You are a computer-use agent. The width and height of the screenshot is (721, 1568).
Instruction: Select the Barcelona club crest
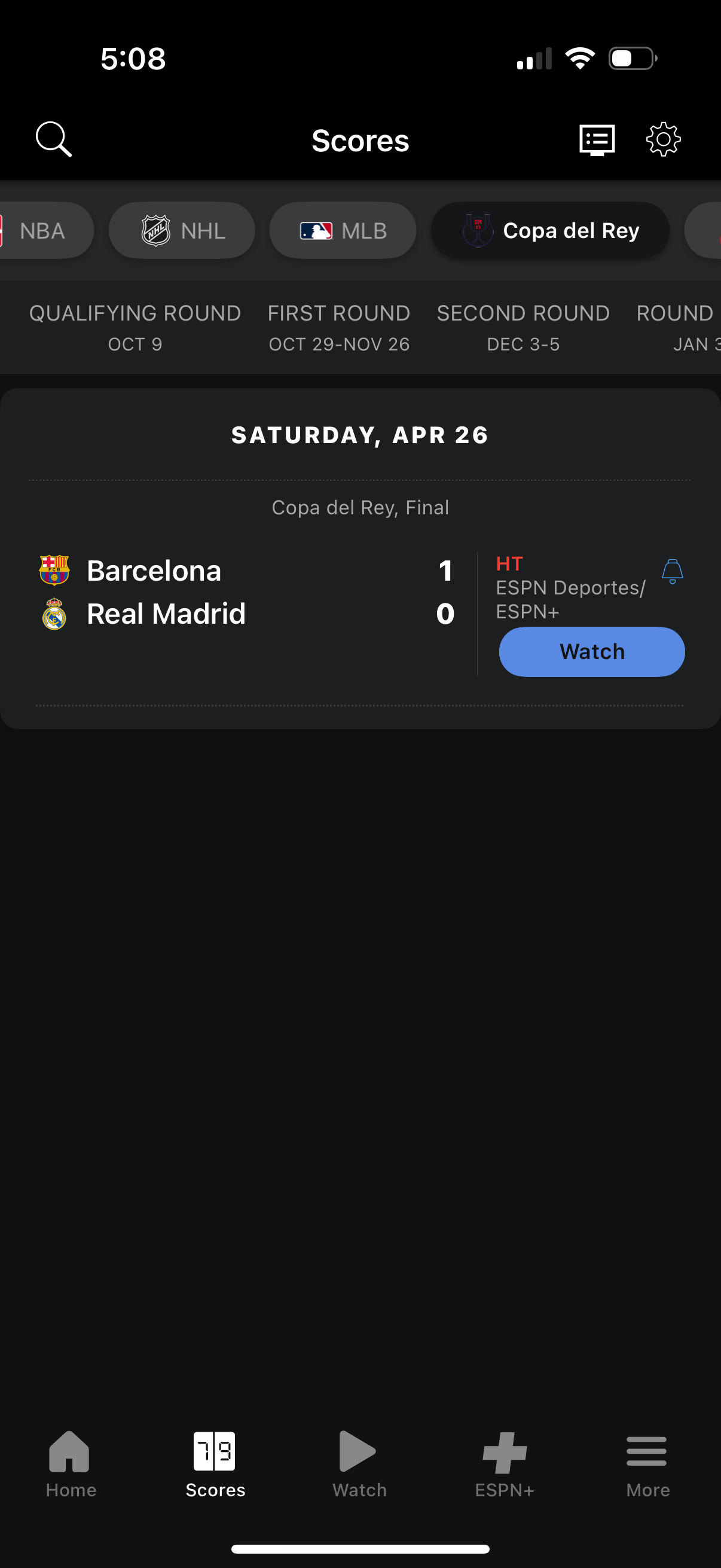54,571
